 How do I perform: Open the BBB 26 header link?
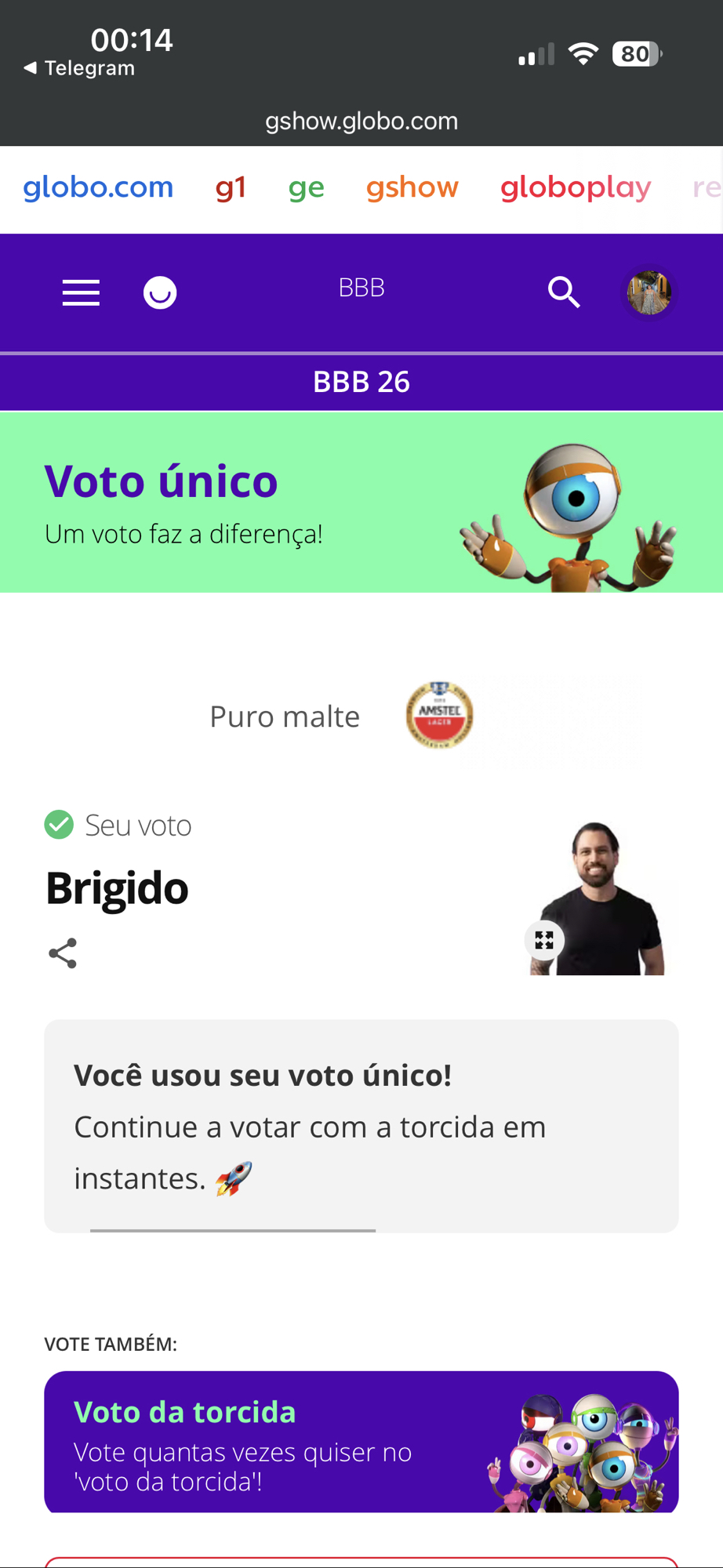[361, 382]
